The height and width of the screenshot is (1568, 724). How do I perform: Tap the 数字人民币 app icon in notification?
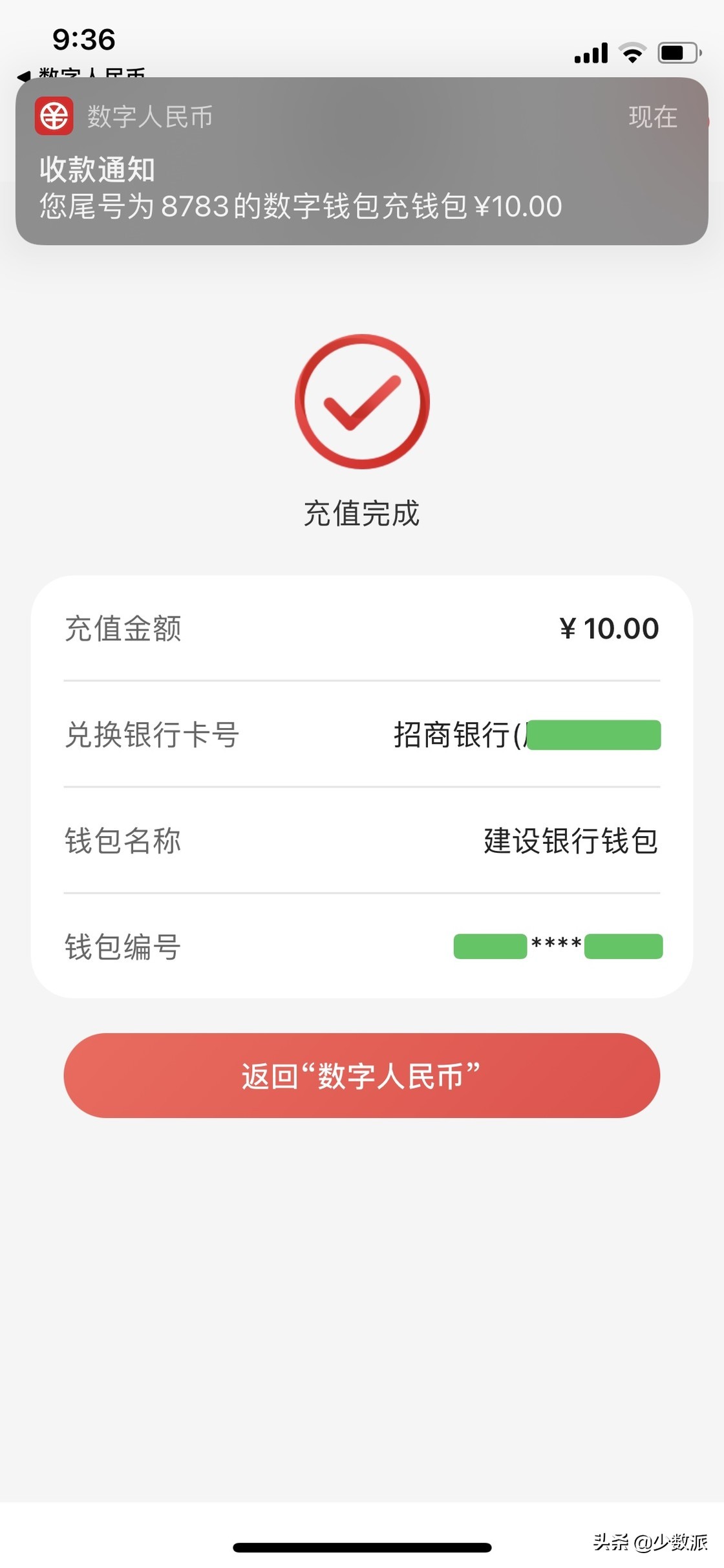coord(56,118)
